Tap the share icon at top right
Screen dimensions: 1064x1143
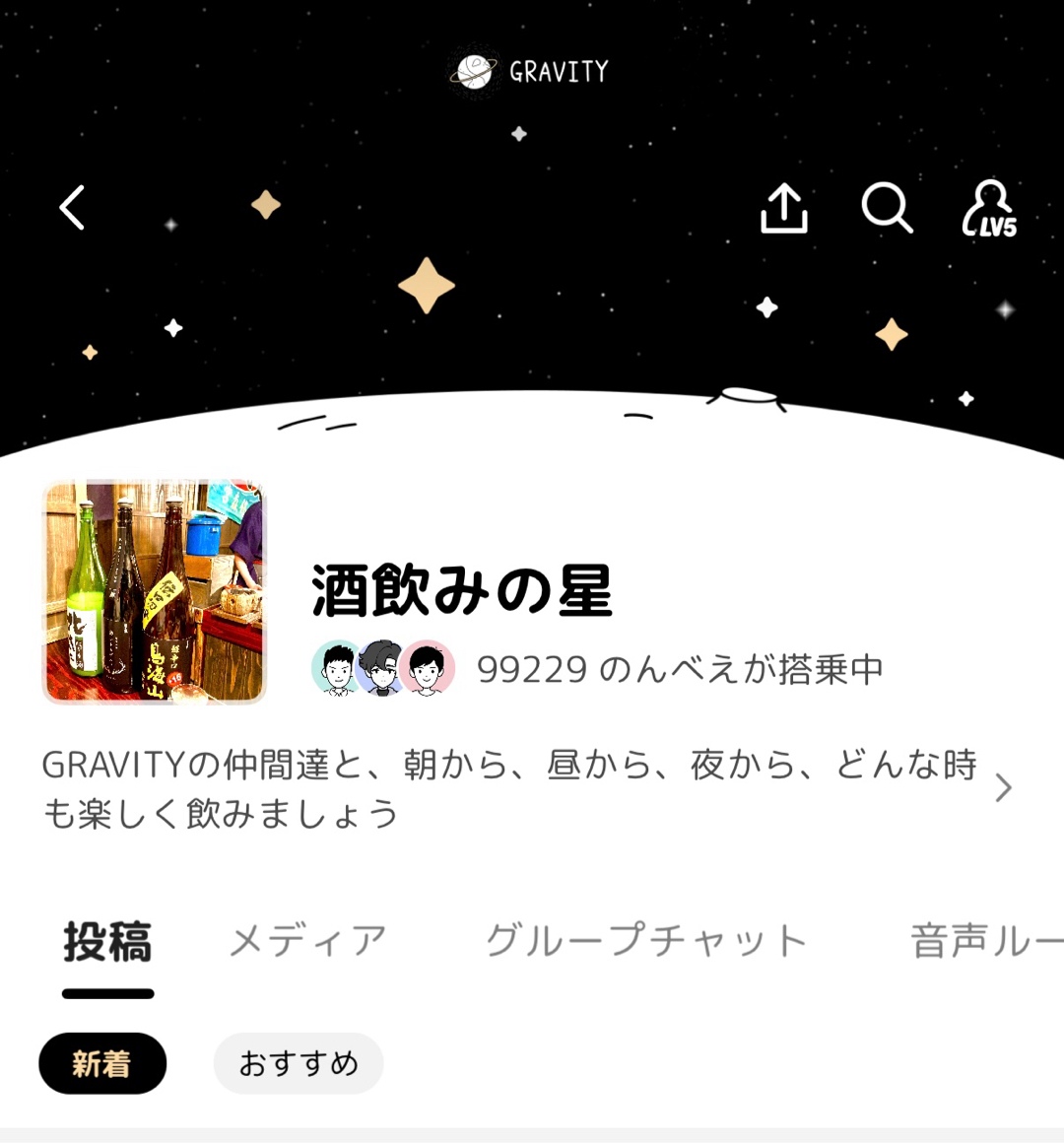point(783,207)
